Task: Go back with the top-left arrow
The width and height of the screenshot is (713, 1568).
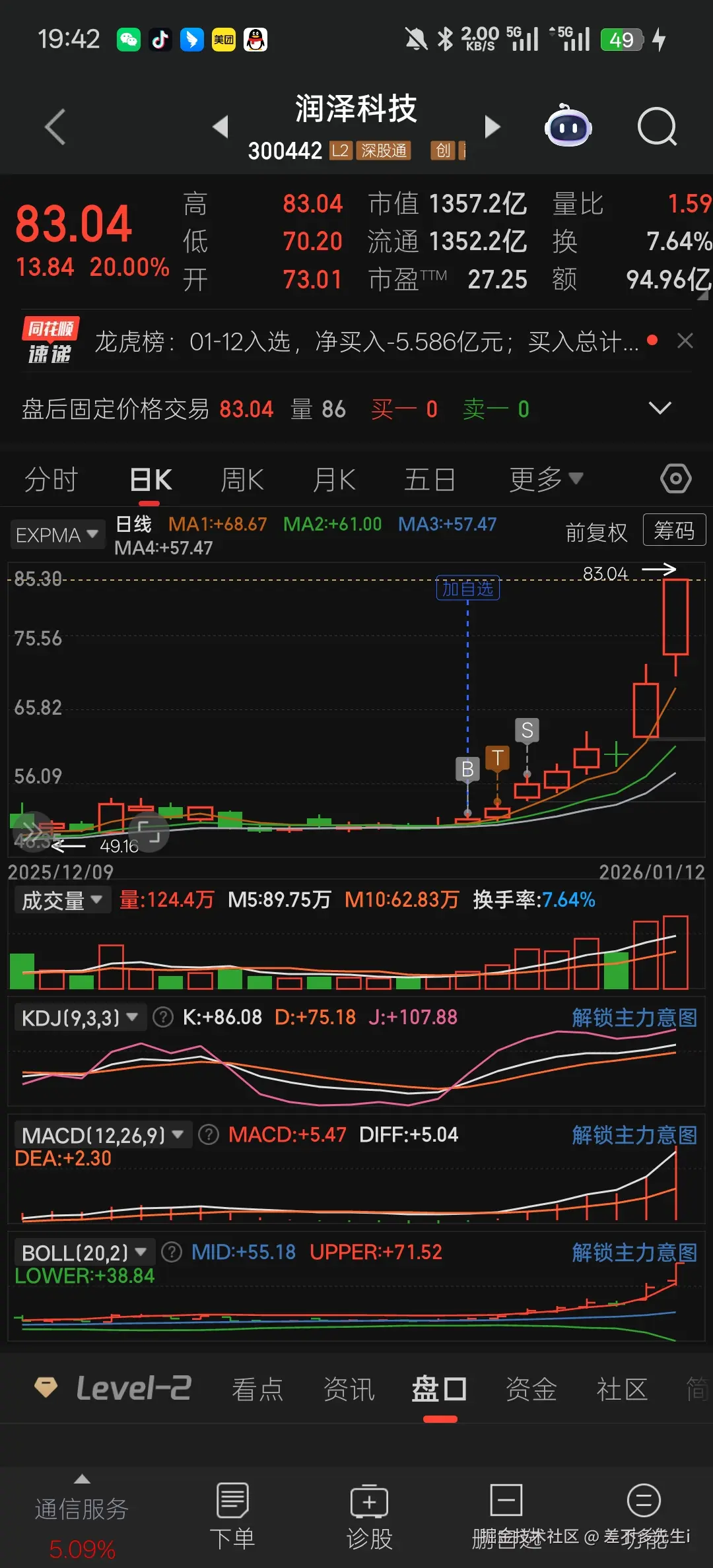Action: coord(55,127)
